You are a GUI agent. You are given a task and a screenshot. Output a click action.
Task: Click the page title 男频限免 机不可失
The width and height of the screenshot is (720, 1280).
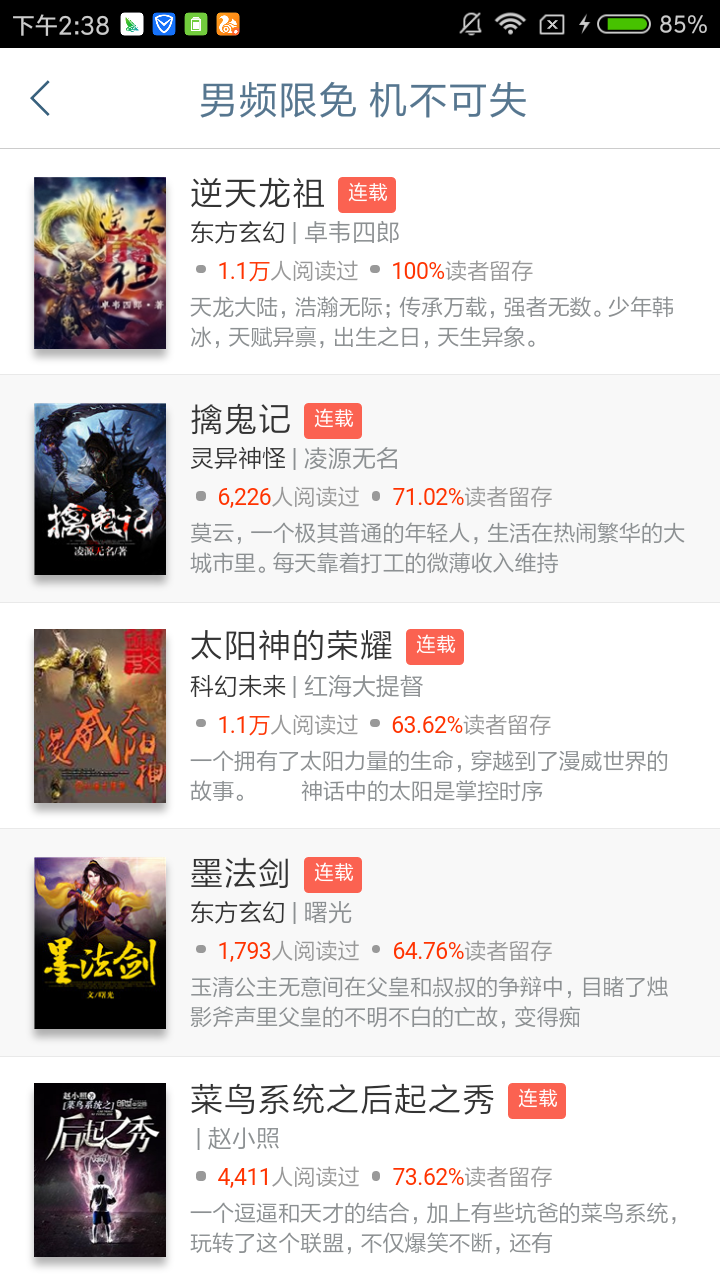coord(360,99)
